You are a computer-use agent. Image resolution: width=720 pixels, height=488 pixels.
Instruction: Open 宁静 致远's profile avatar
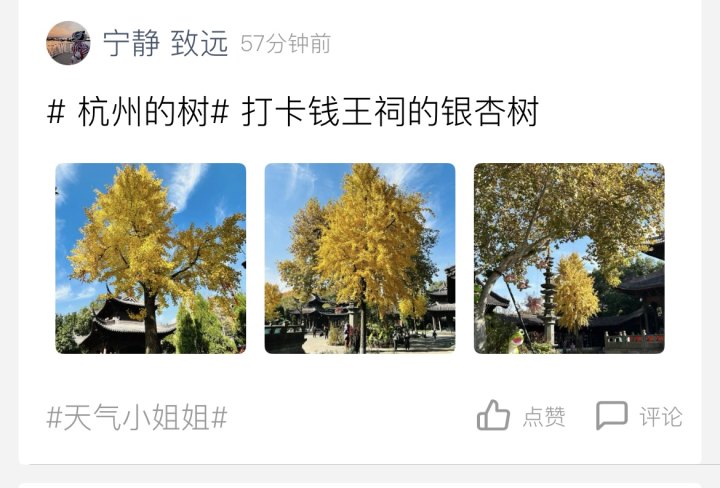68,43
